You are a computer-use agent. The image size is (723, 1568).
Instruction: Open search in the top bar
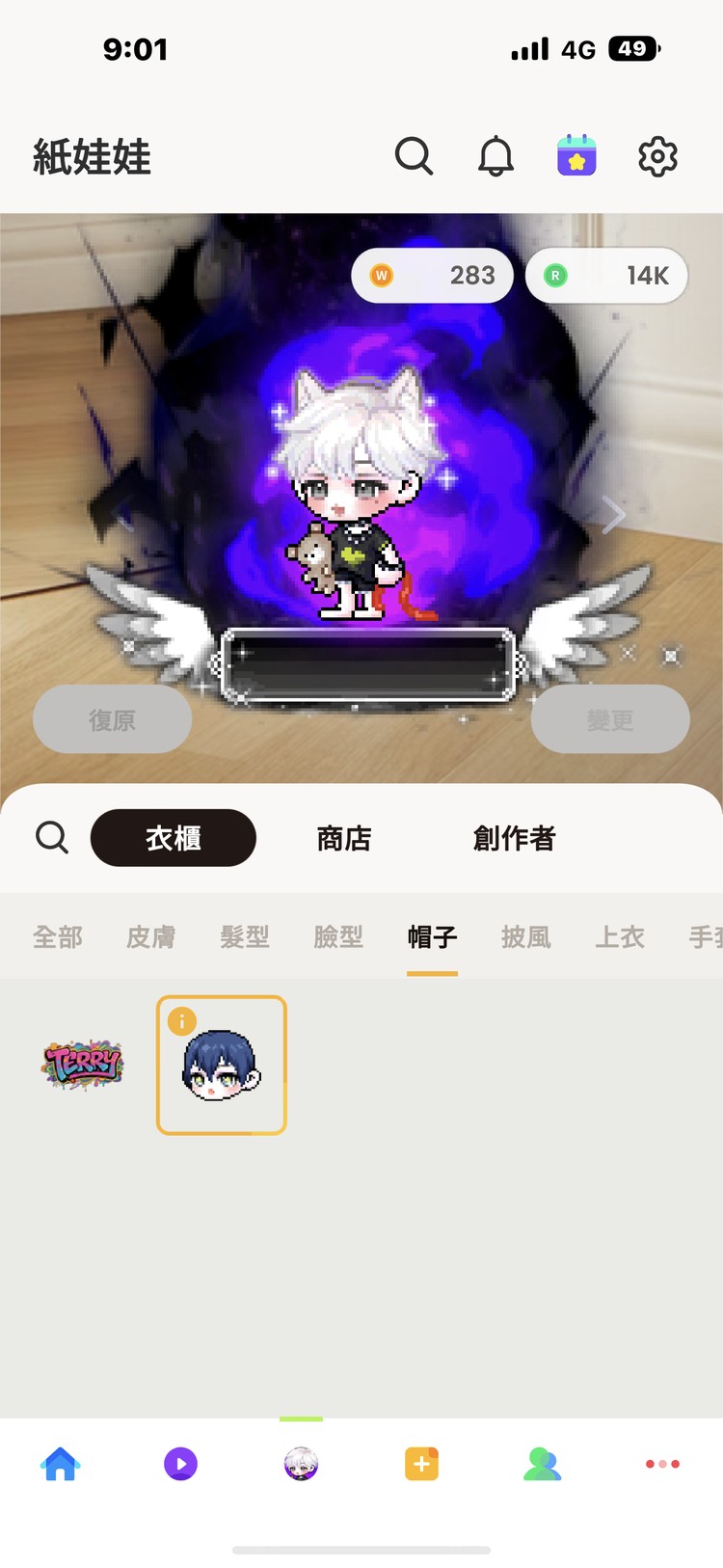tap(414, 156)
